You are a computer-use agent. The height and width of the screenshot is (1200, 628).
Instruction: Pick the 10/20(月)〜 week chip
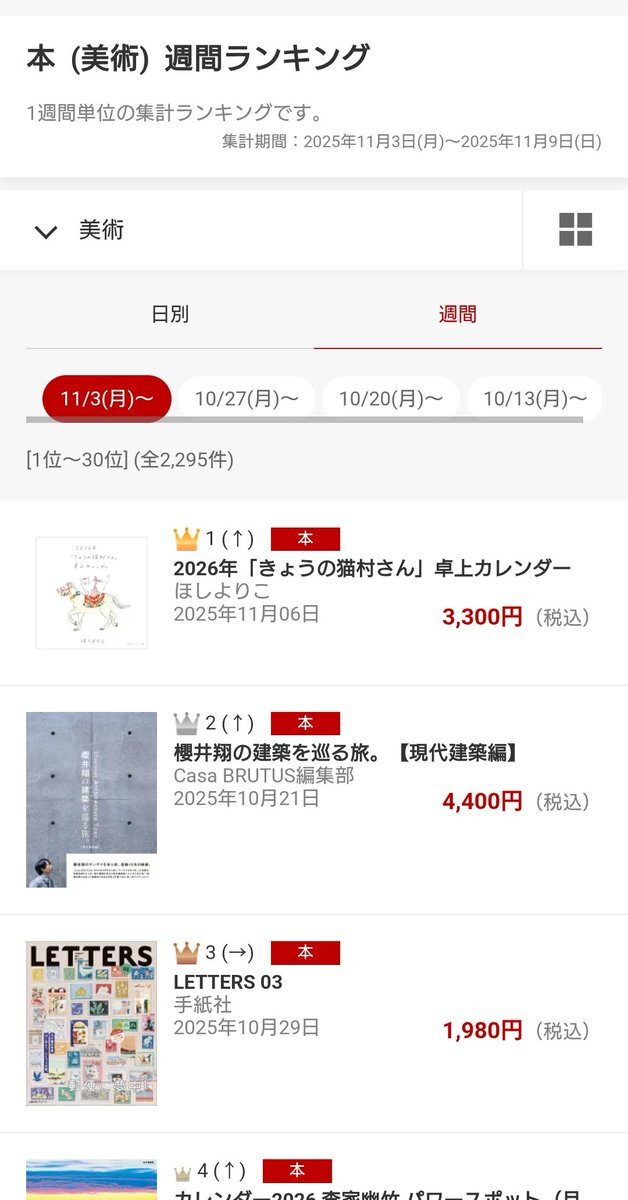391,399
